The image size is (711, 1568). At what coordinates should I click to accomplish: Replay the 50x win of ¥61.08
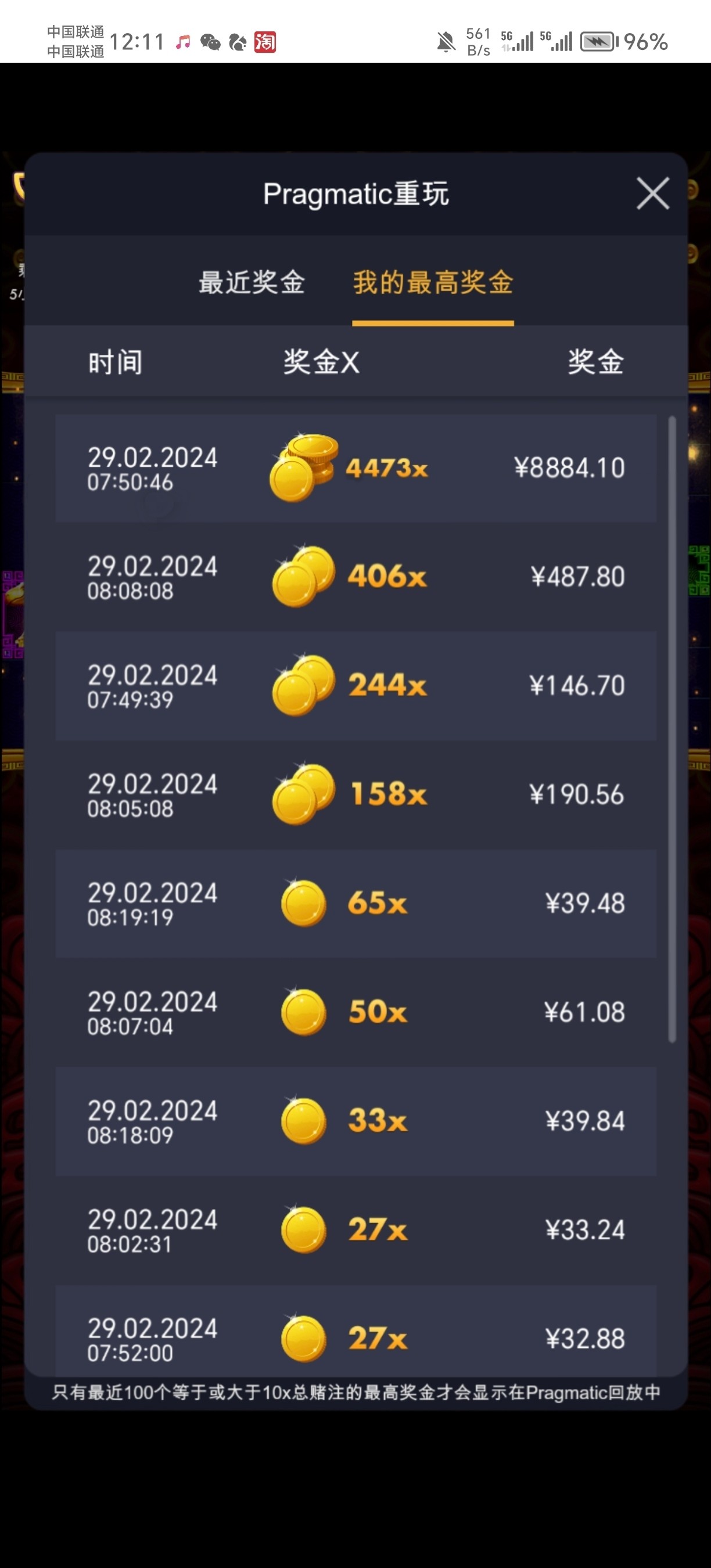[355, 1012]
